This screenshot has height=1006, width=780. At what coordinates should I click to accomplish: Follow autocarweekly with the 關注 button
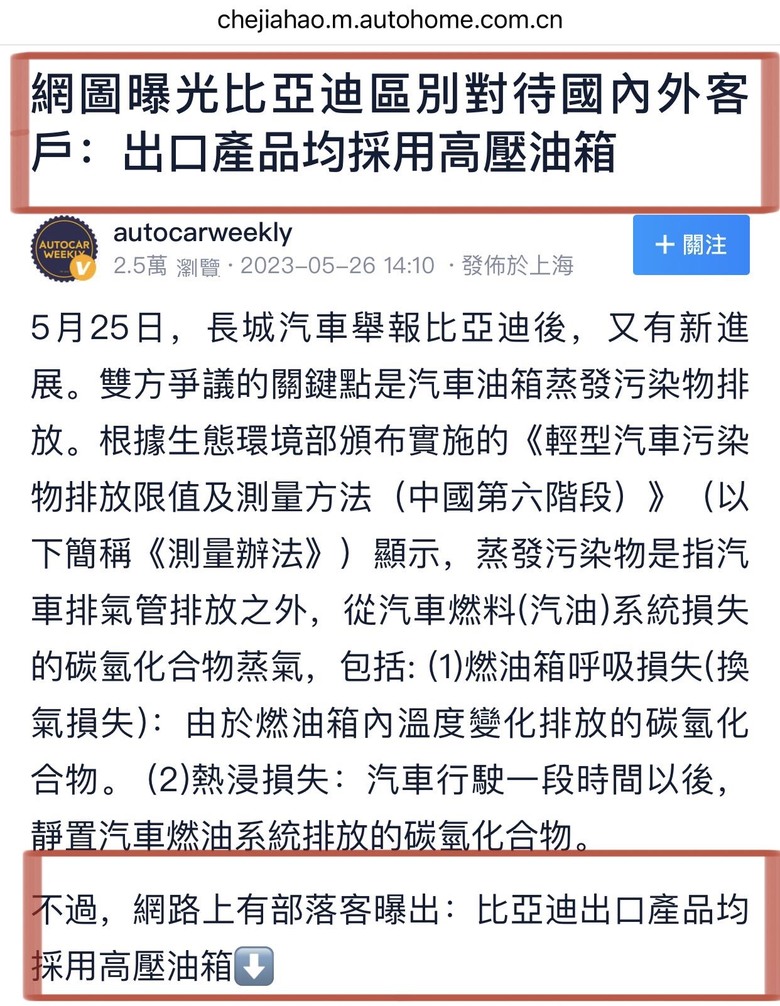691,245
